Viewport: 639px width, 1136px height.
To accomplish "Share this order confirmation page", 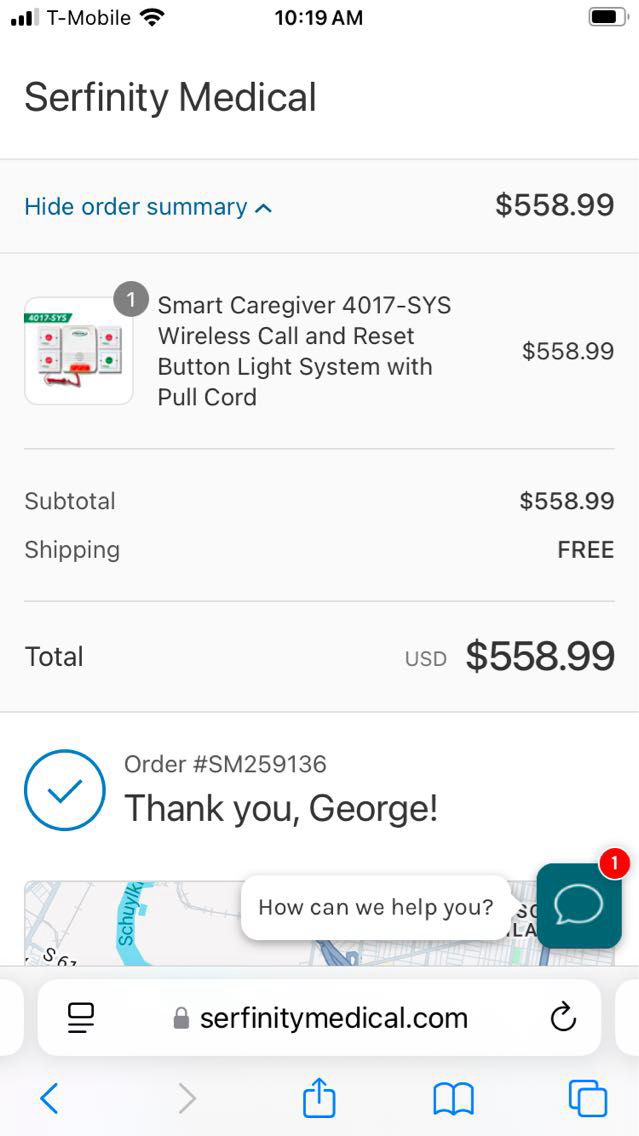I will (319, 1098).
